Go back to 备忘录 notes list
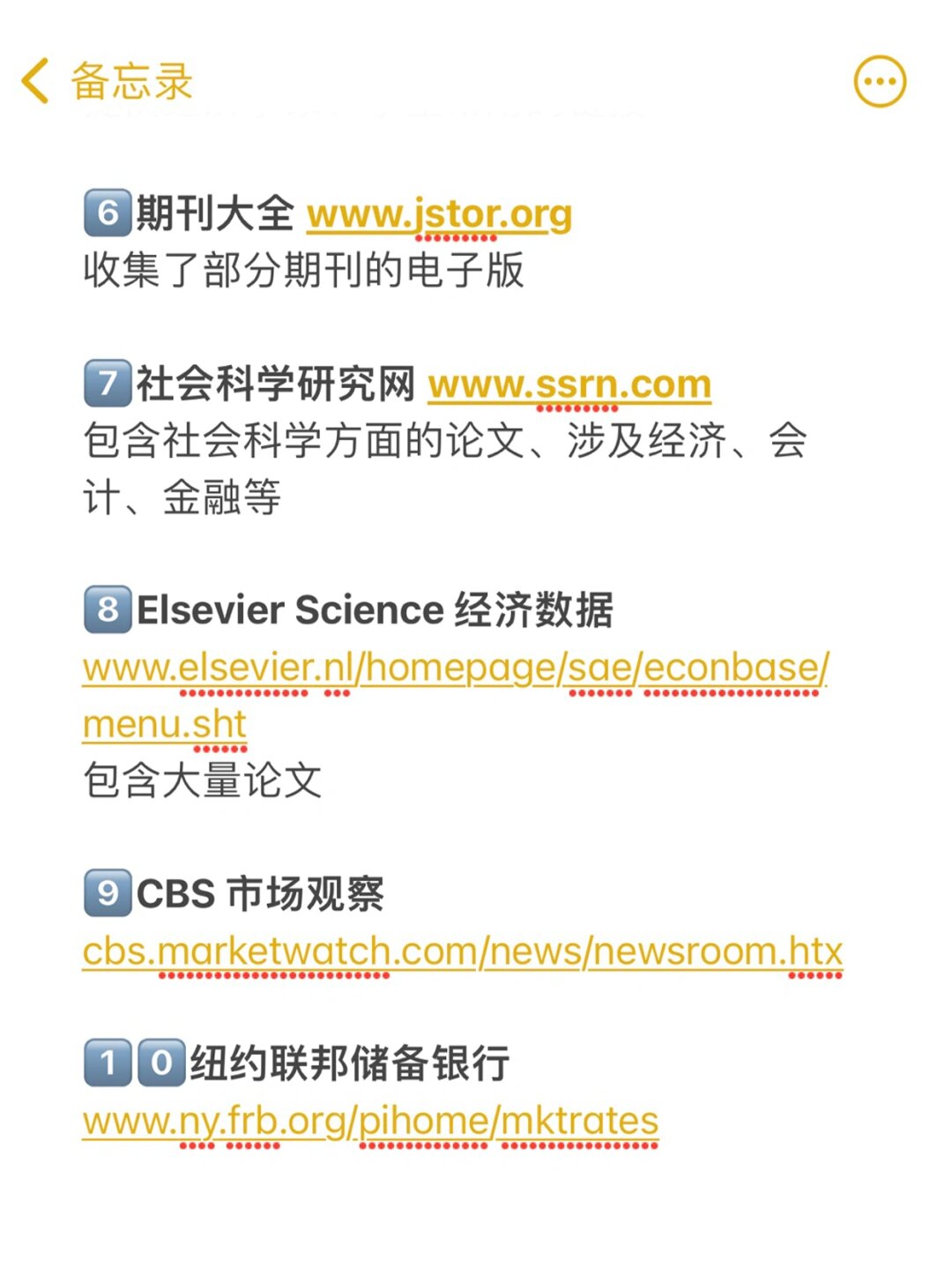The width and height of the screenshot is (952, 1269). [106, 82]
